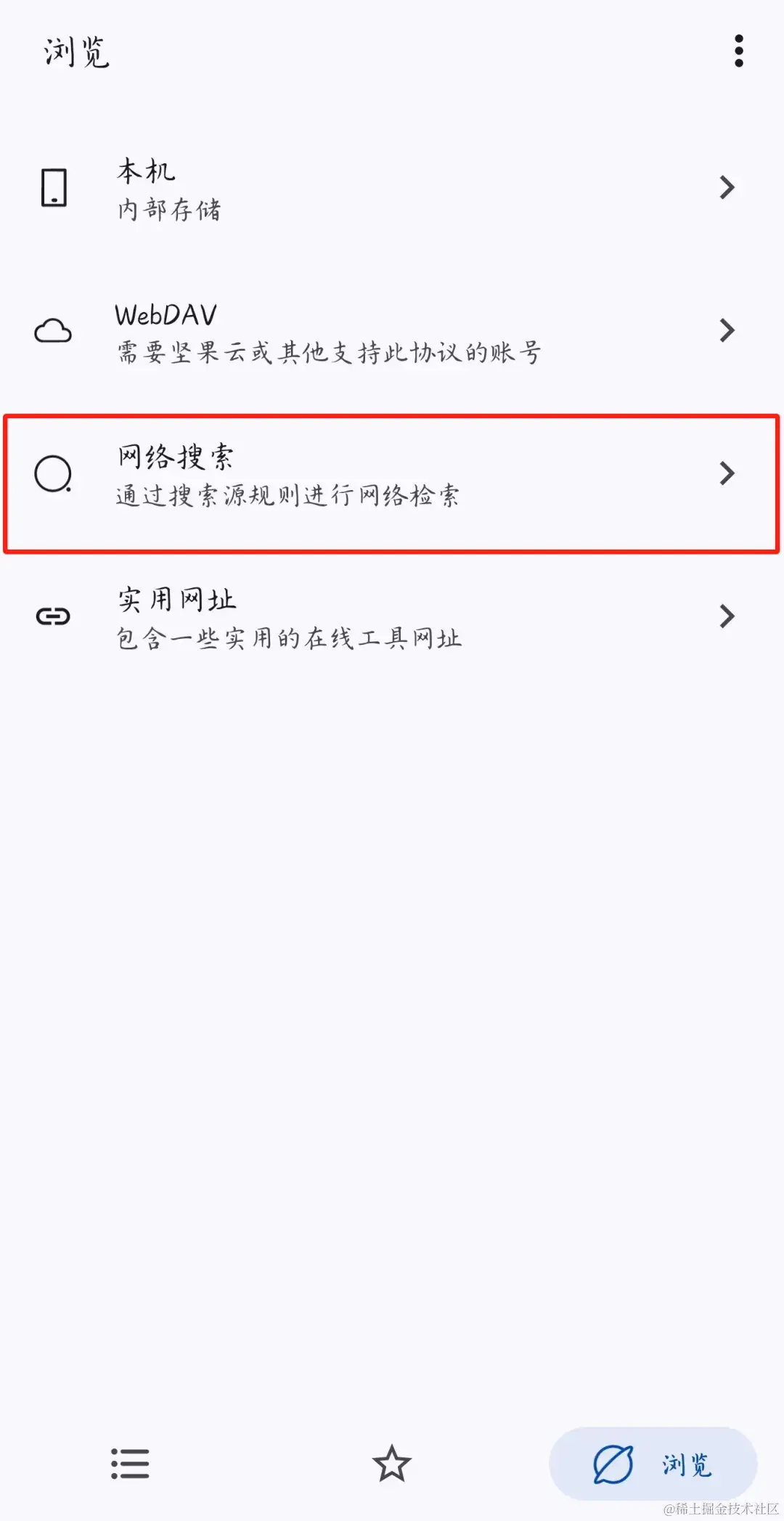
Task: Open the three-dot overflow menu
Action: (738, 51)
